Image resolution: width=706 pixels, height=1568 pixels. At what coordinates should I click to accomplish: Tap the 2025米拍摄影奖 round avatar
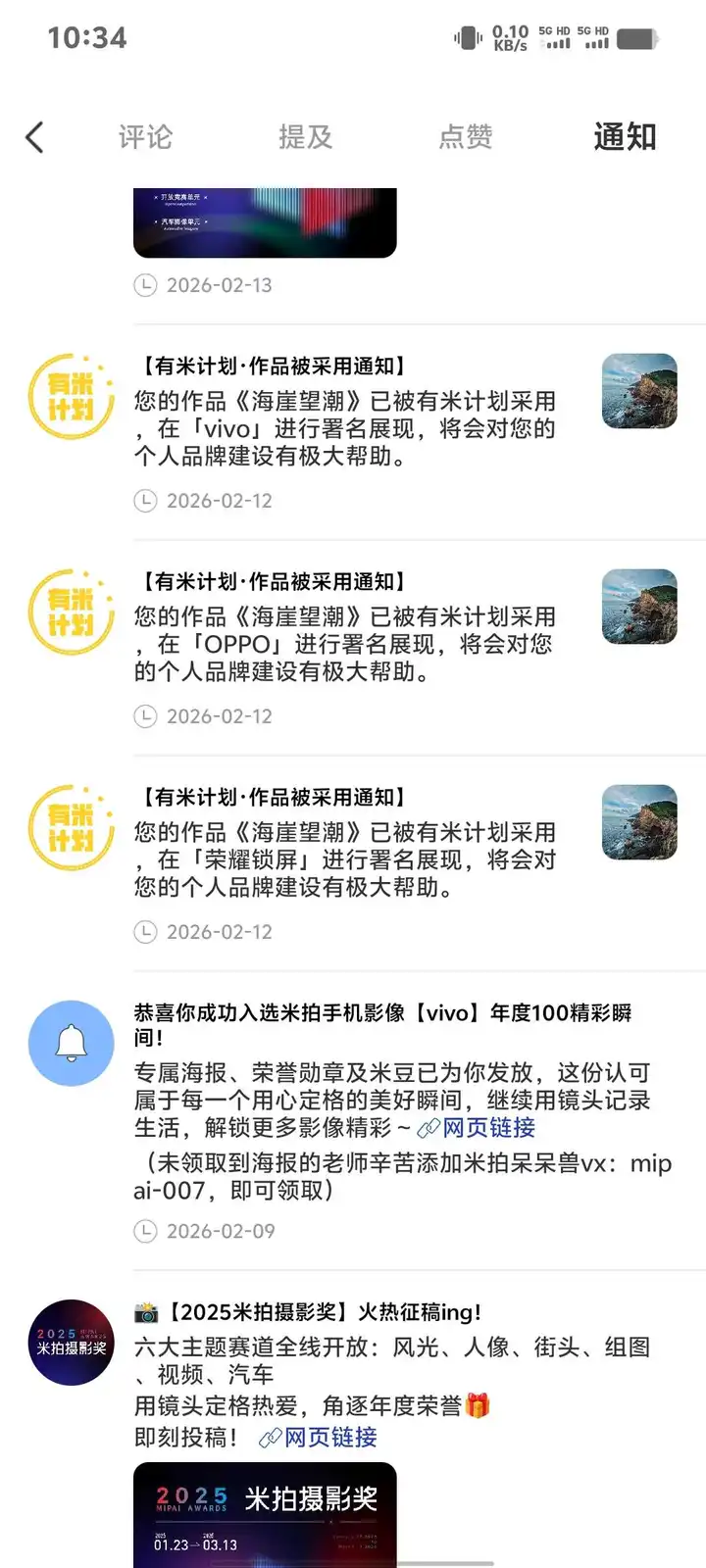72,1342
